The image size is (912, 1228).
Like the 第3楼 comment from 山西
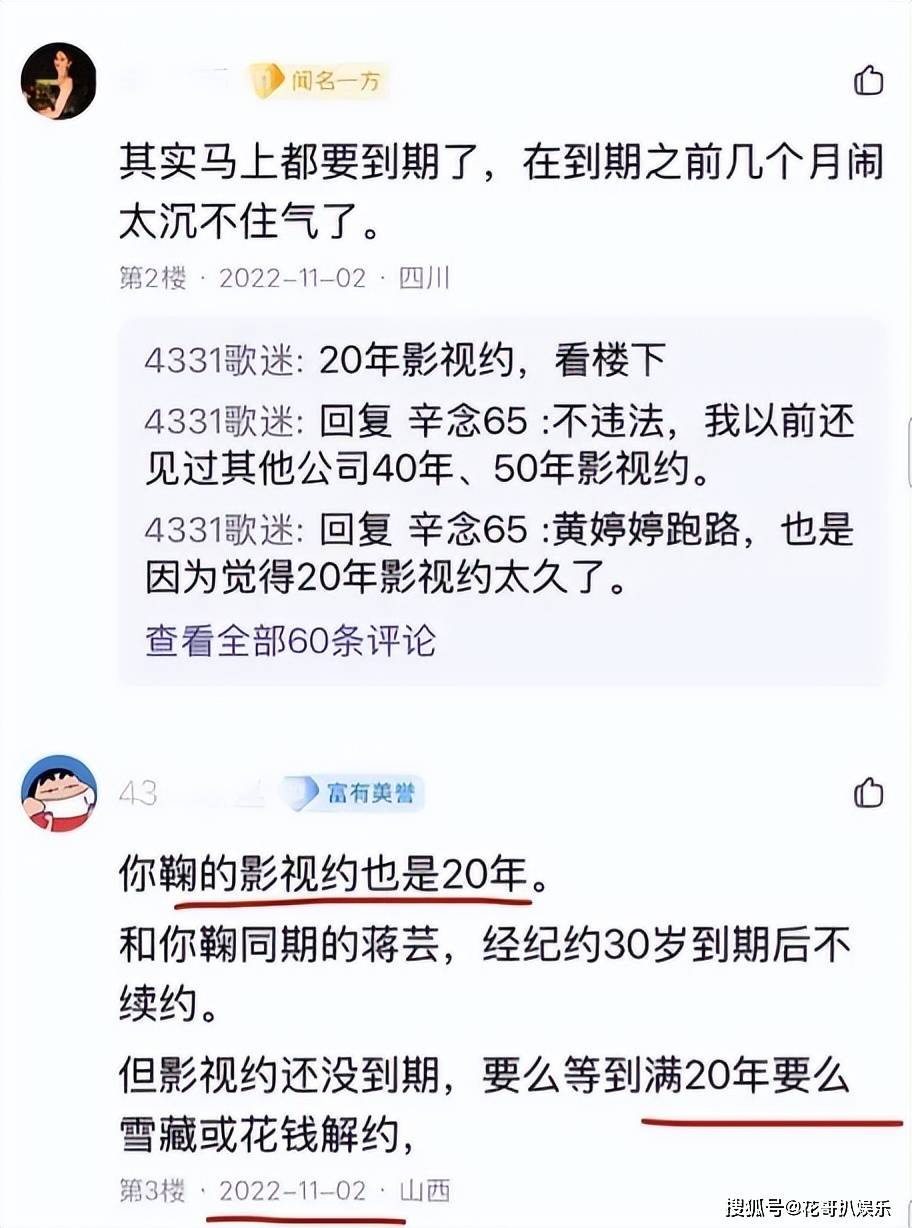click(x=868, y=794)
